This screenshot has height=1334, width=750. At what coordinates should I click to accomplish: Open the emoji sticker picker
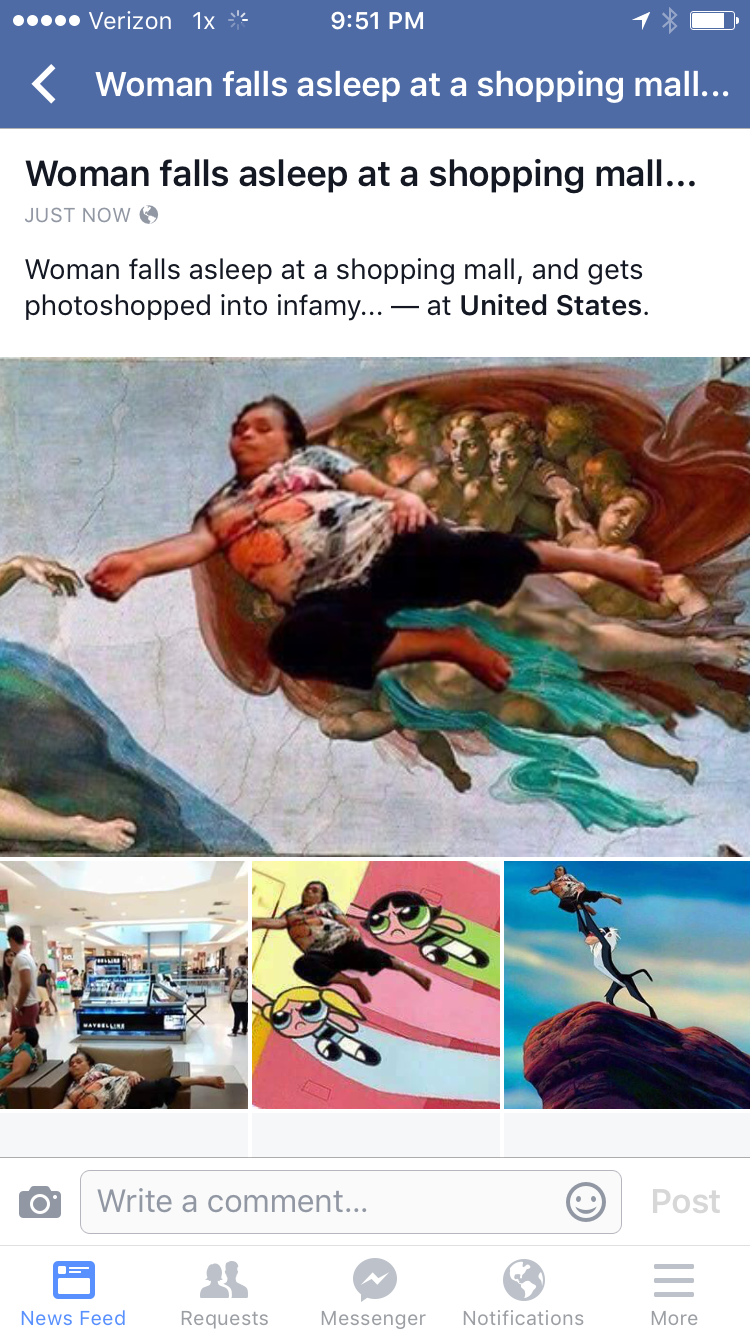[586, 1201]
